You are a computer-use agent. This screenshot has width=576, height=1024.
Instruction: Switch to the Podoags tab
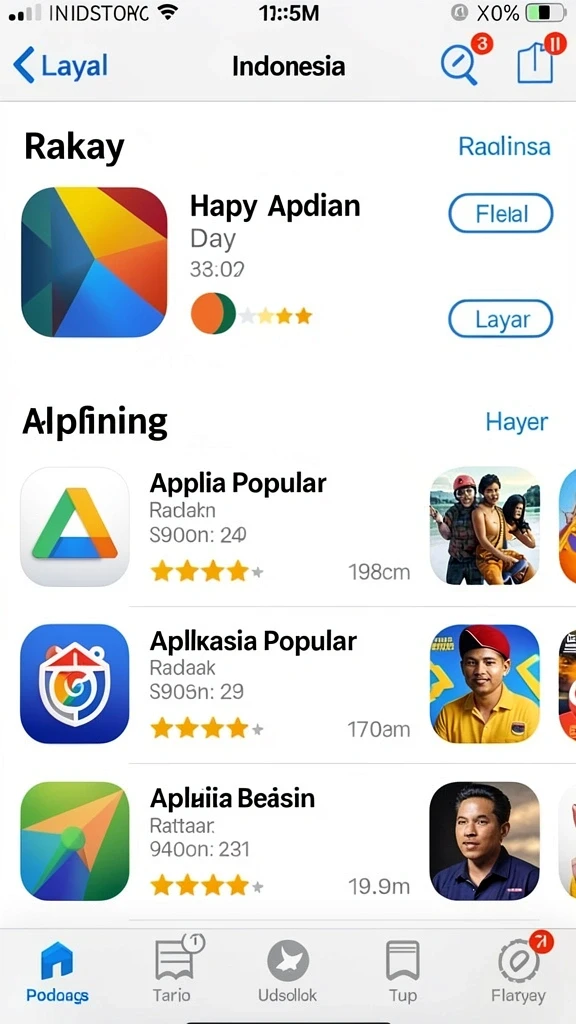(57, 972)
